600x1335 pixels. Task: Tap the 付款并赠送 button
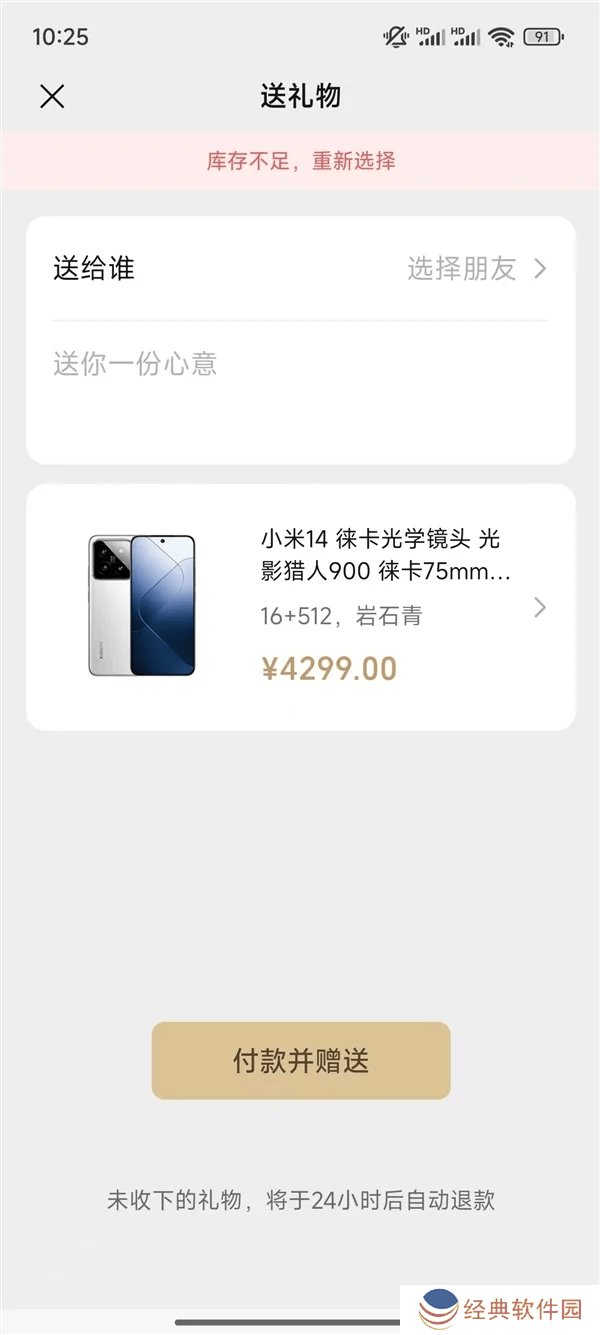click(301, 1061)
